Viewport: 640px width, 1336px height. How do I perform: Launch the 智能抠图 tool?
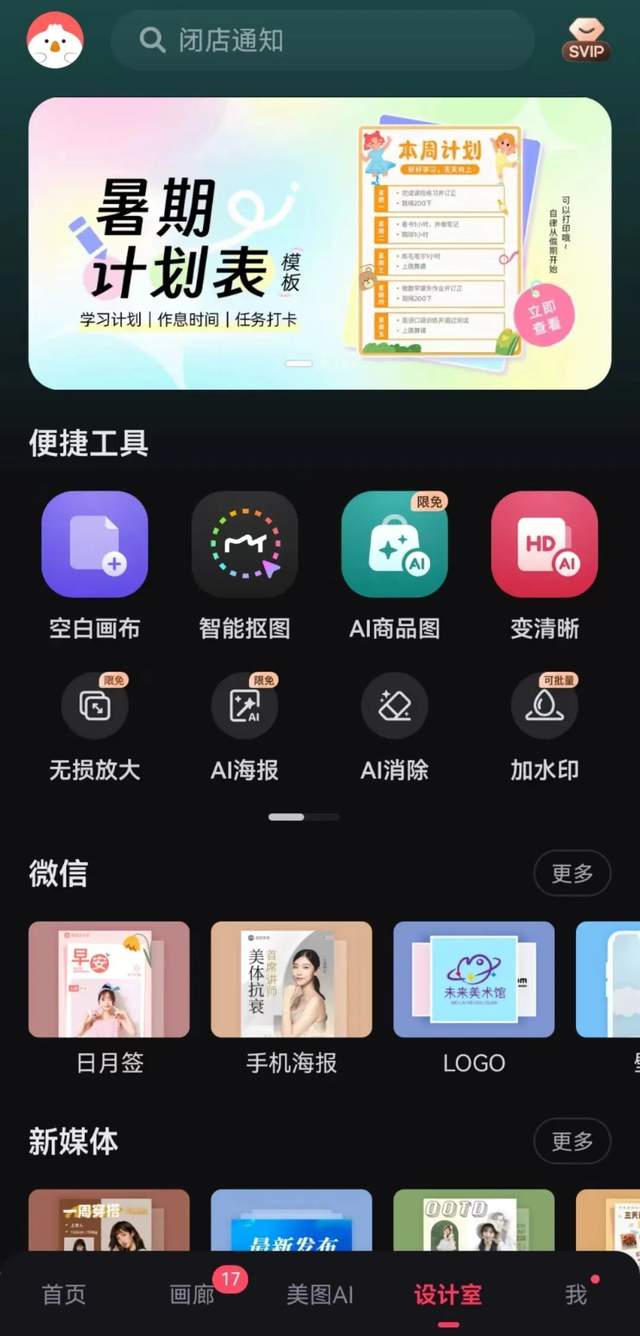245,545
